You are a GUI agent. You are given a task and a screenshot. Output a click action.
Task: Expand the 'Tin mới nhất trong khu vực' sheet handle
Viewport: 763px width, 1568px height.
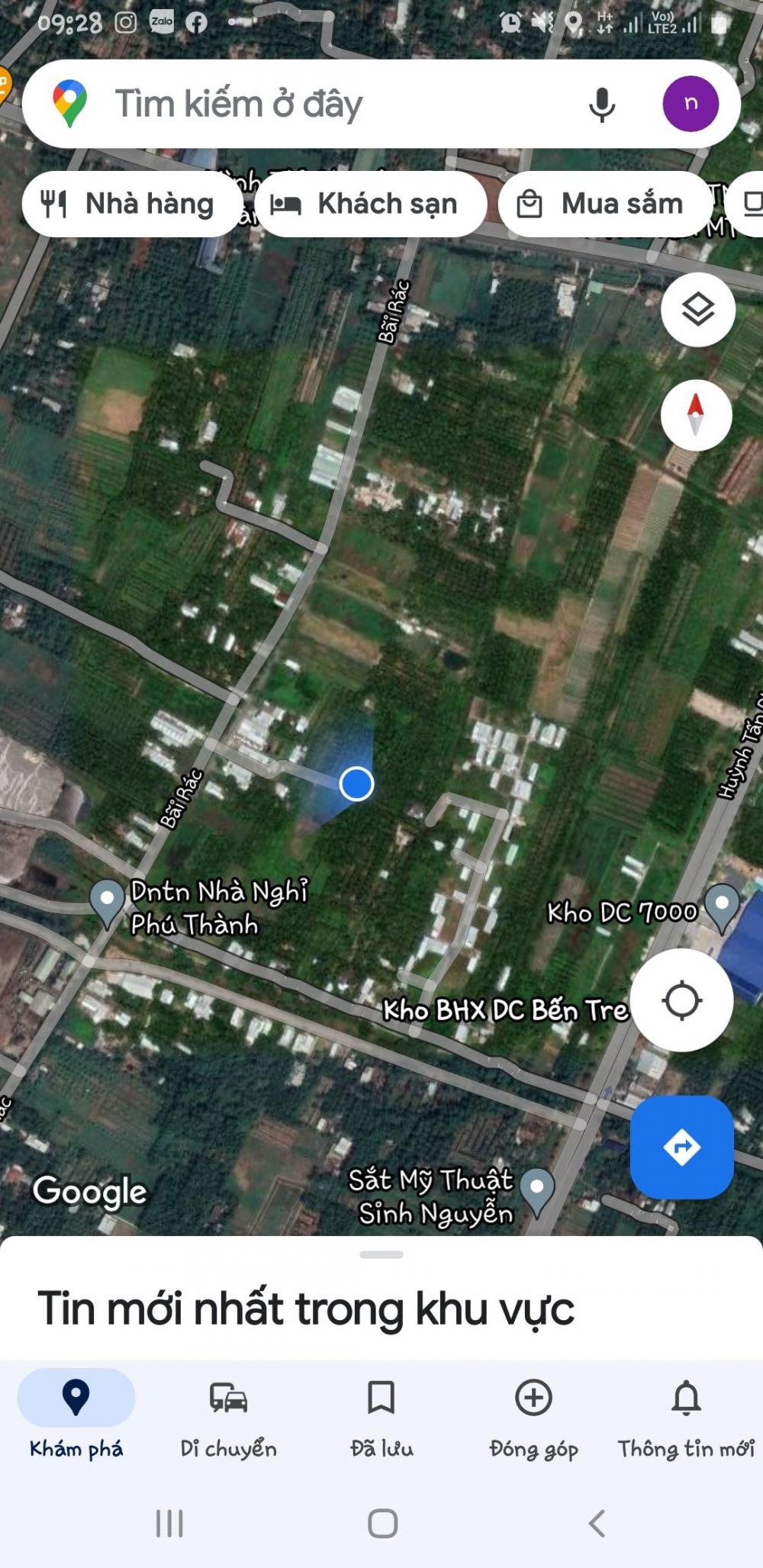[381, 1254]
